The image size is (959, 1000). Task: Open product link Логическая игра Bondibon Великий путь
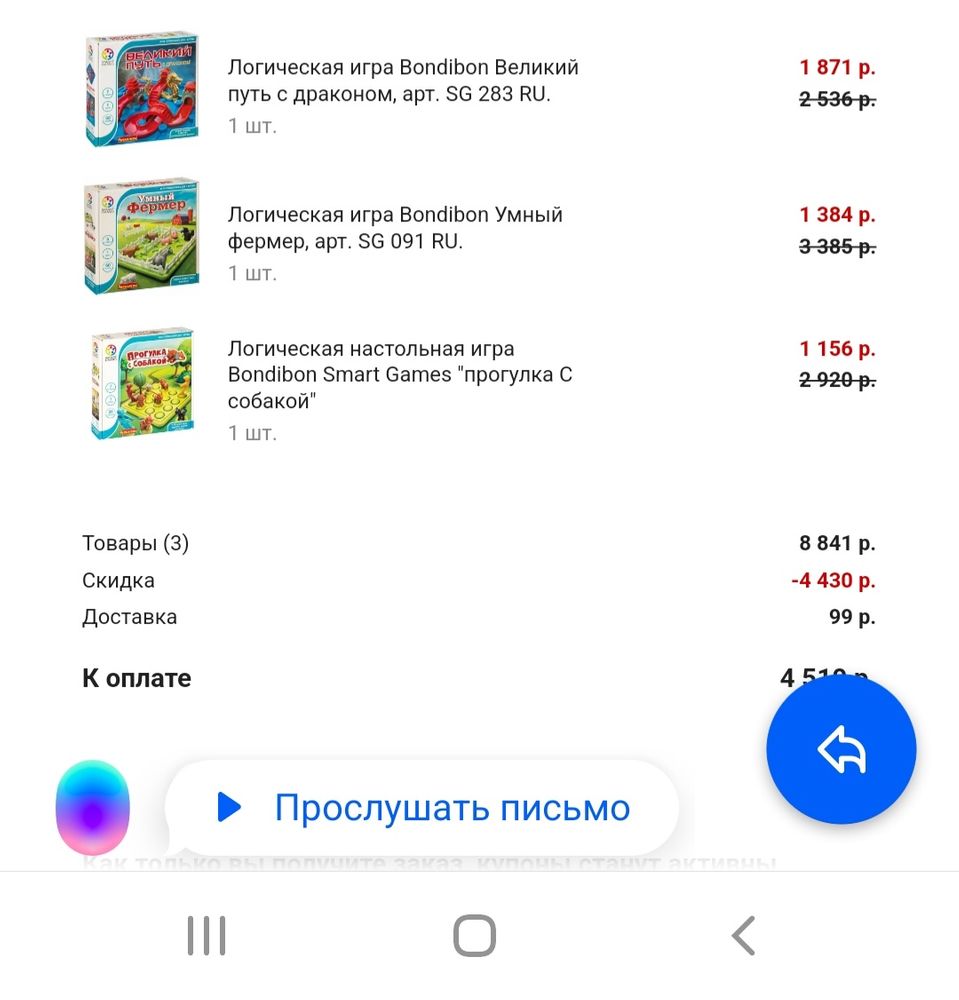pos(404,80)
